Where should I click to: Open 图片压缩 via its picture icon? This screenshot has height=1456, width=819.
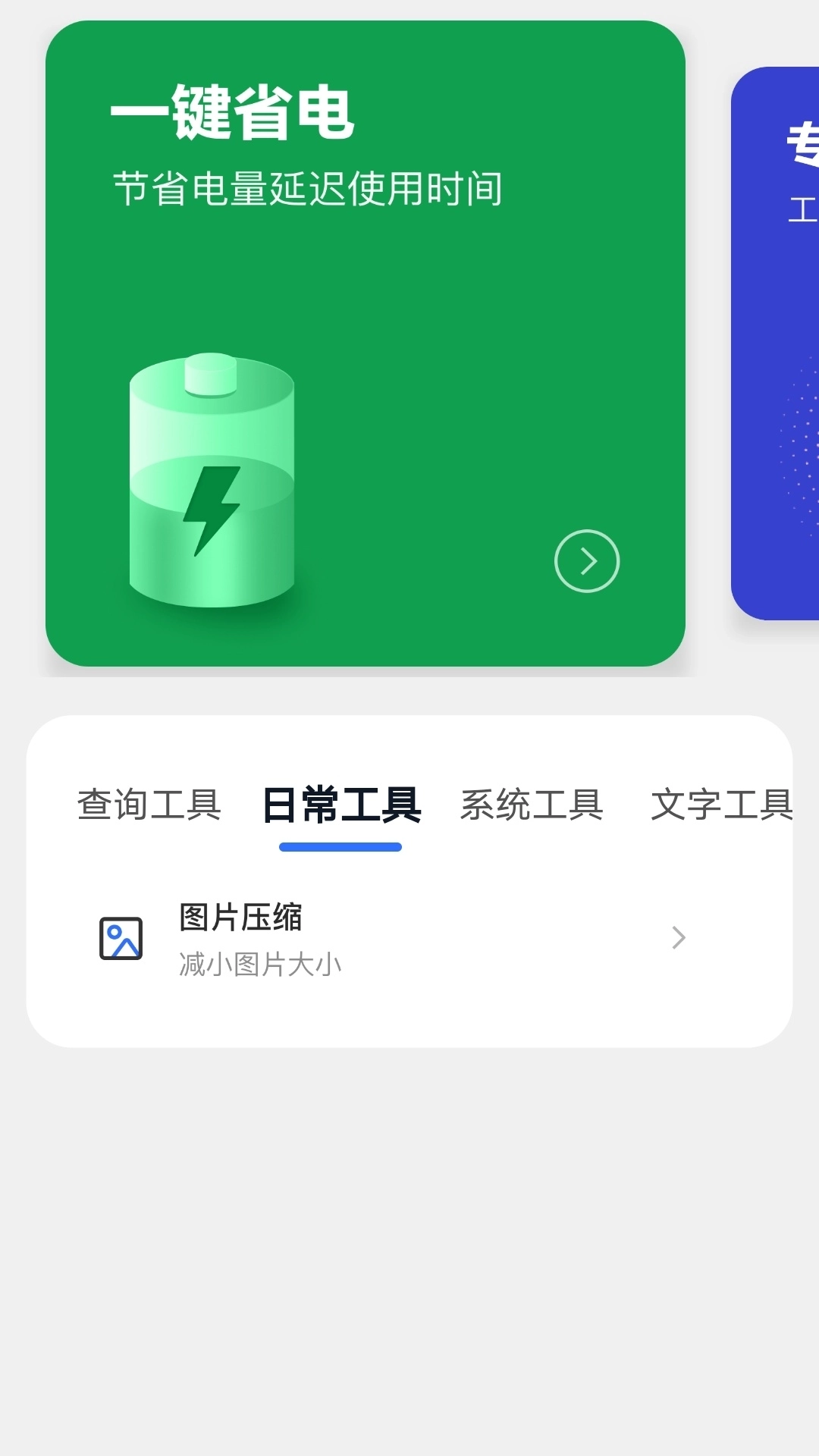121,937
